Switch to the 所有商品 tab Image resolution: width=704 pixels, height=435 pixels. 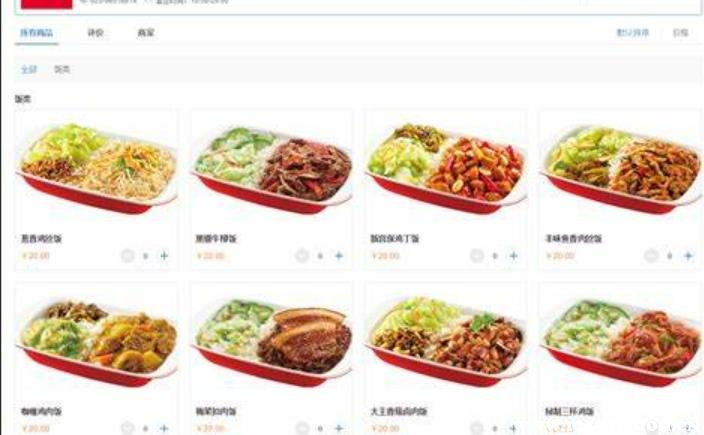click(36, 33)
